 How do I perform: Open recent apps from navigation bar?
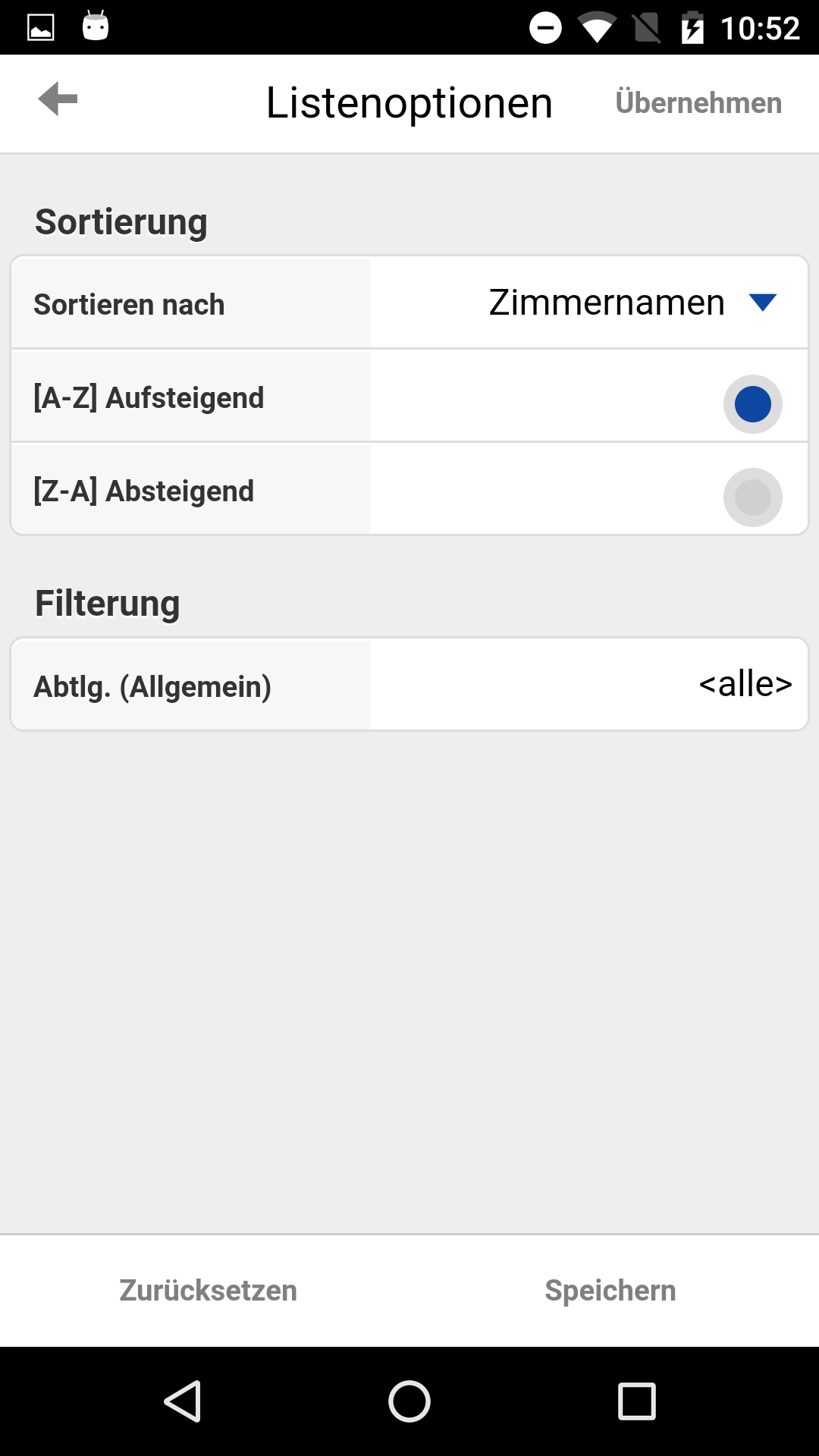(x=637, y=1401)
